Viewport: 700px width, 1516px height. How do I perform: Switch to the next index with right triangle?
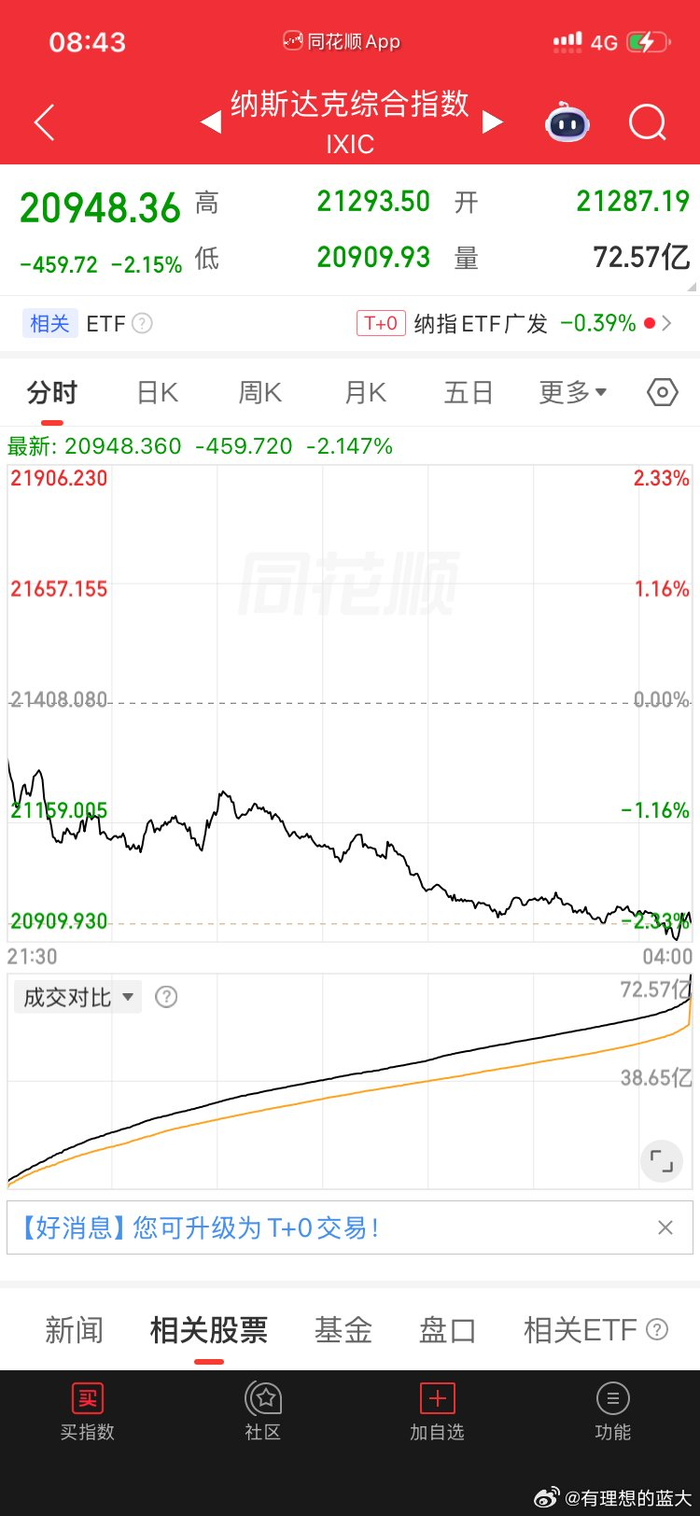[x=492, y=123]
